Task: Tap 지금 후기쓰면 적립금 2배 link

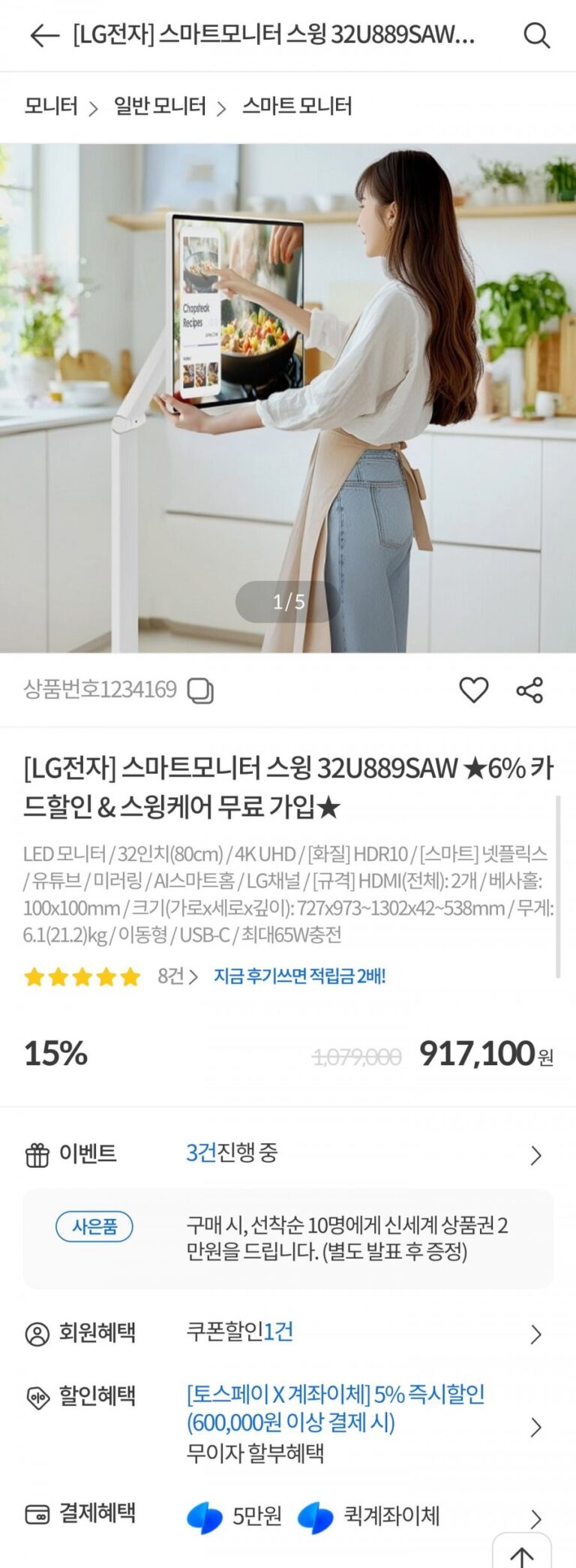Action: coord(299,977)
